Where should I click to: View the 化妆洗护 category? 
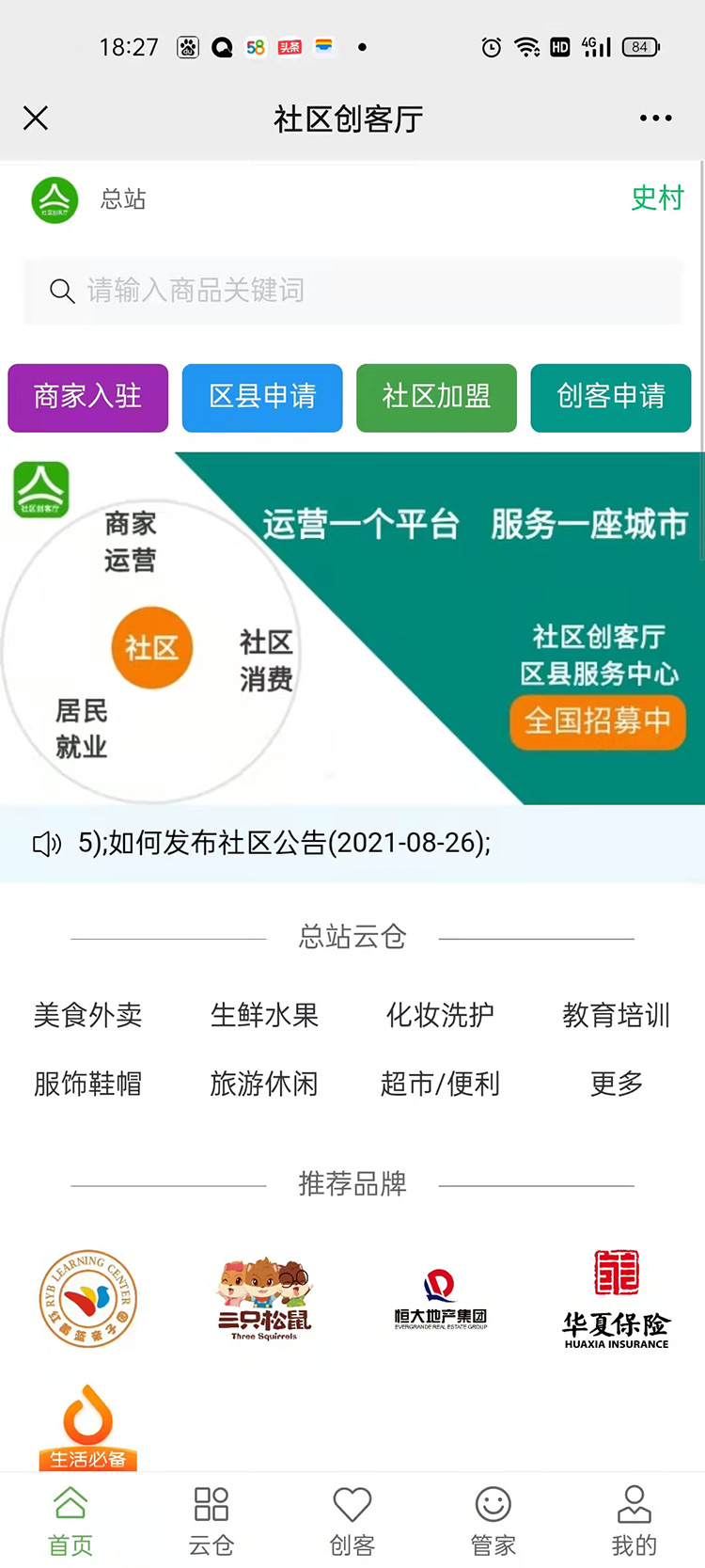coord(440,1016)
